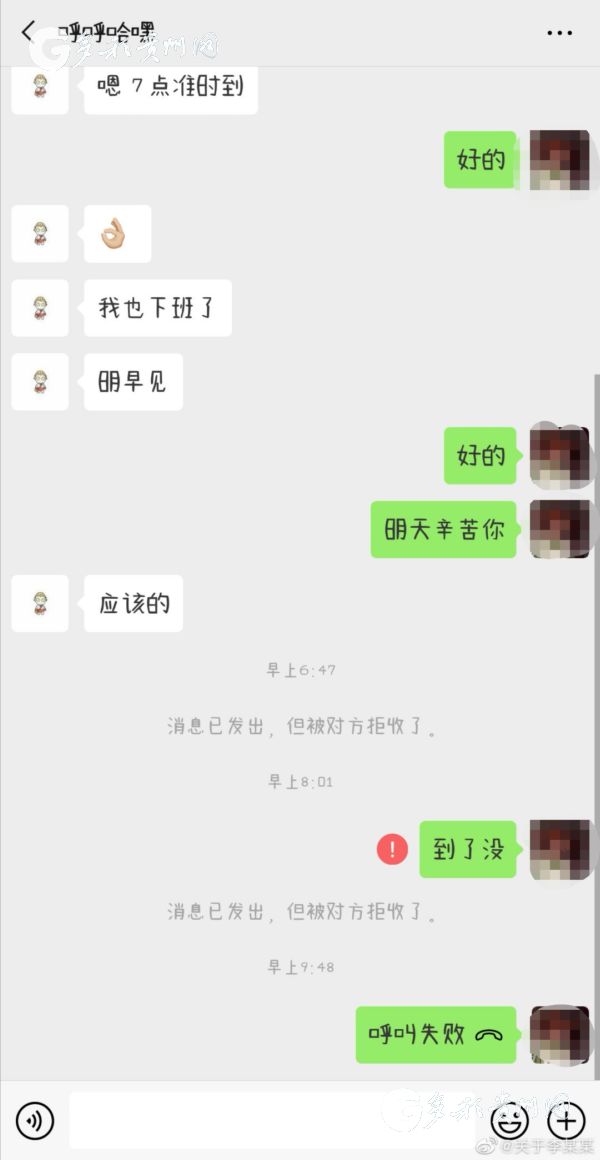Open the contact's avatar beside '应该的'
This screenshot has width=600, height=1160.
point(40,603)
